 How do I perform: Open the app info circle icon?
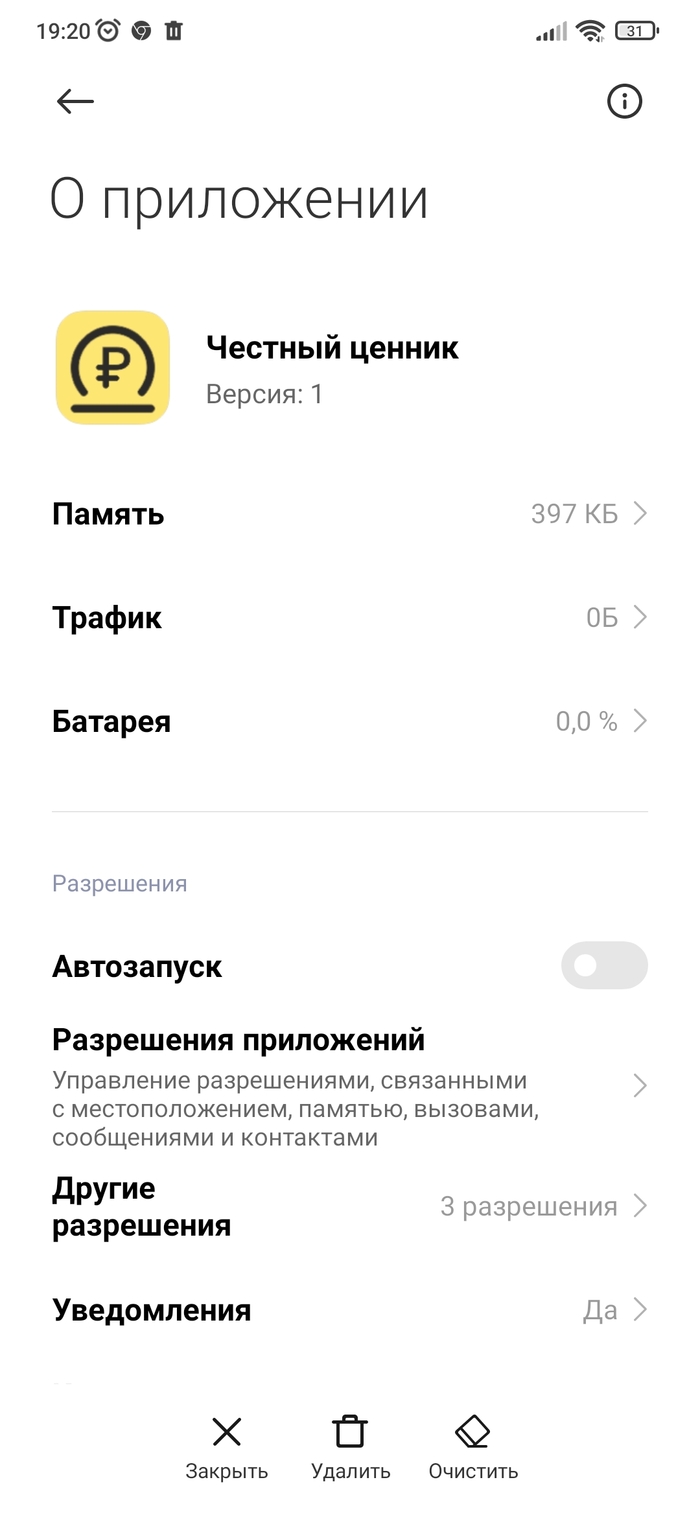click(625, 101)
